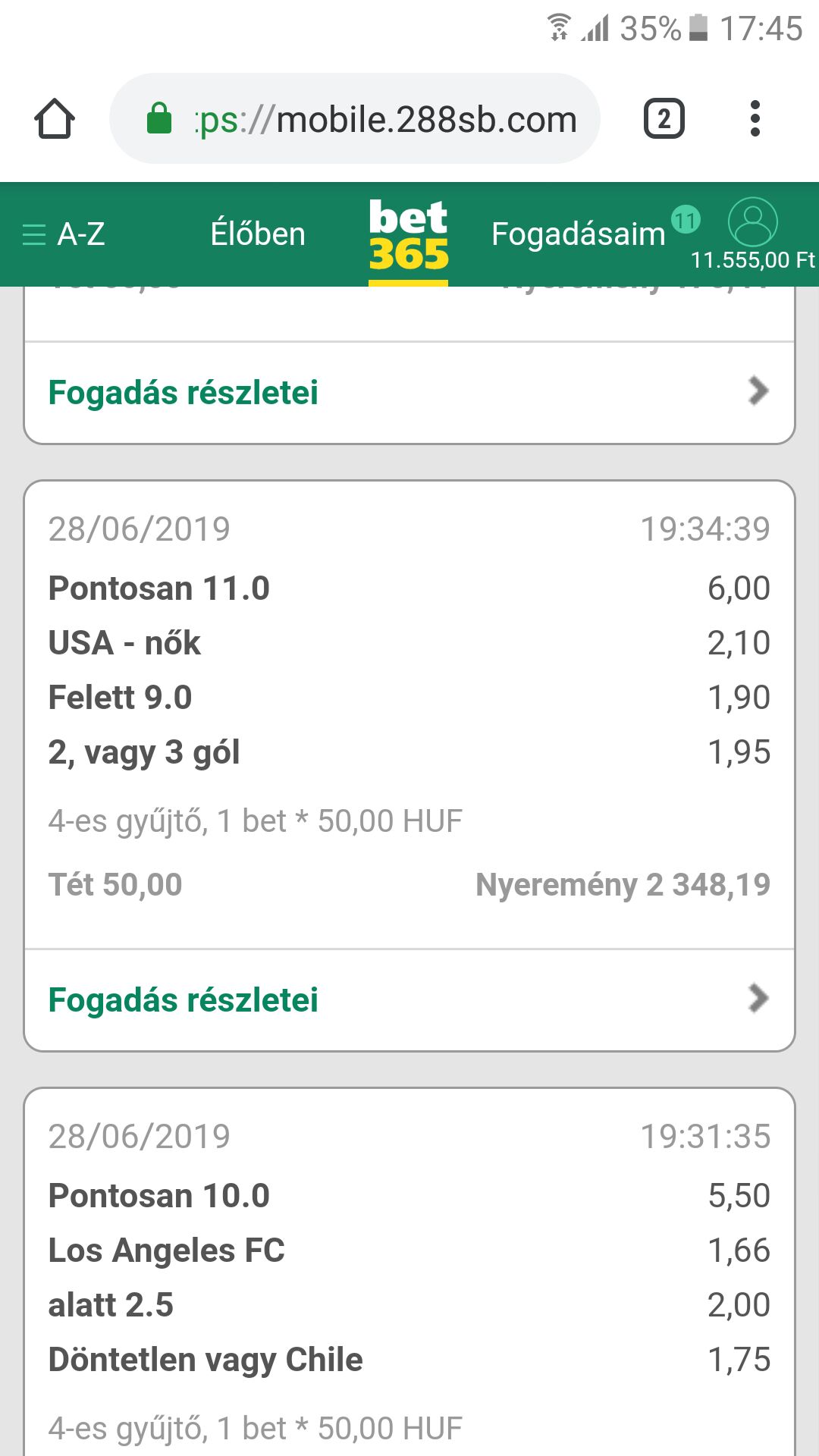This screenshot has height=1456, width=819.
Task: Open Fogadásaim my bets section
Action: pos(579,234)
